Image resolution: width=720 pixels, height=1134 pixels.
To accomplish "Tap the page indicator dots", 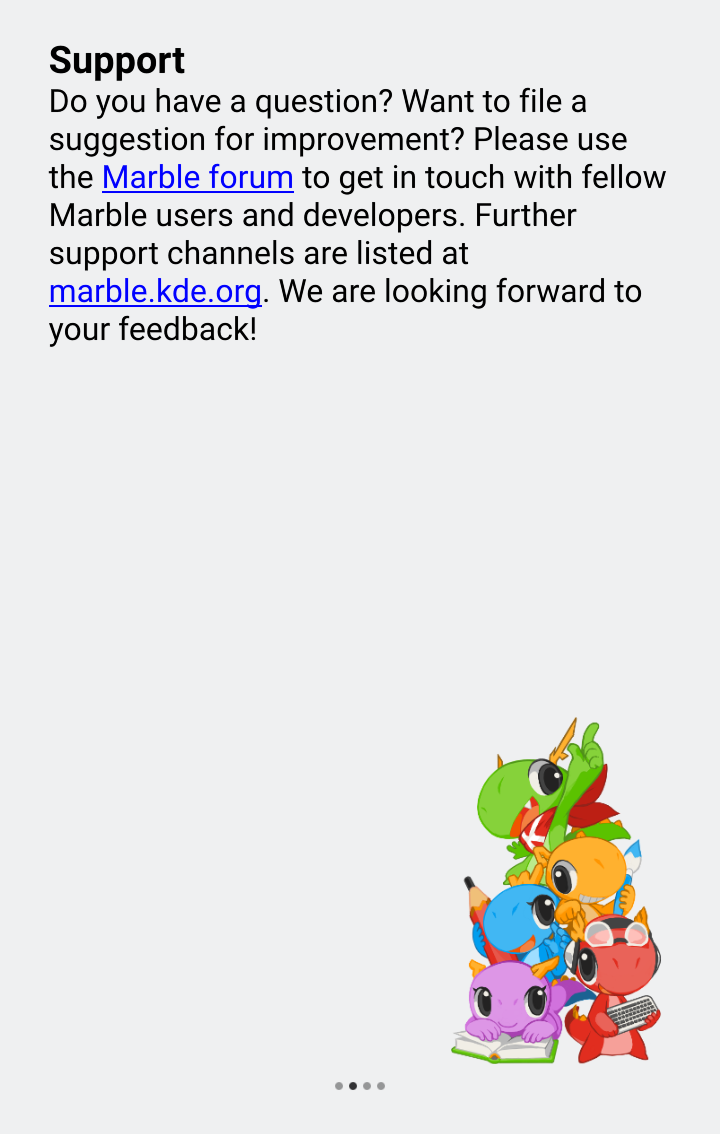I will pos(360,1085).
